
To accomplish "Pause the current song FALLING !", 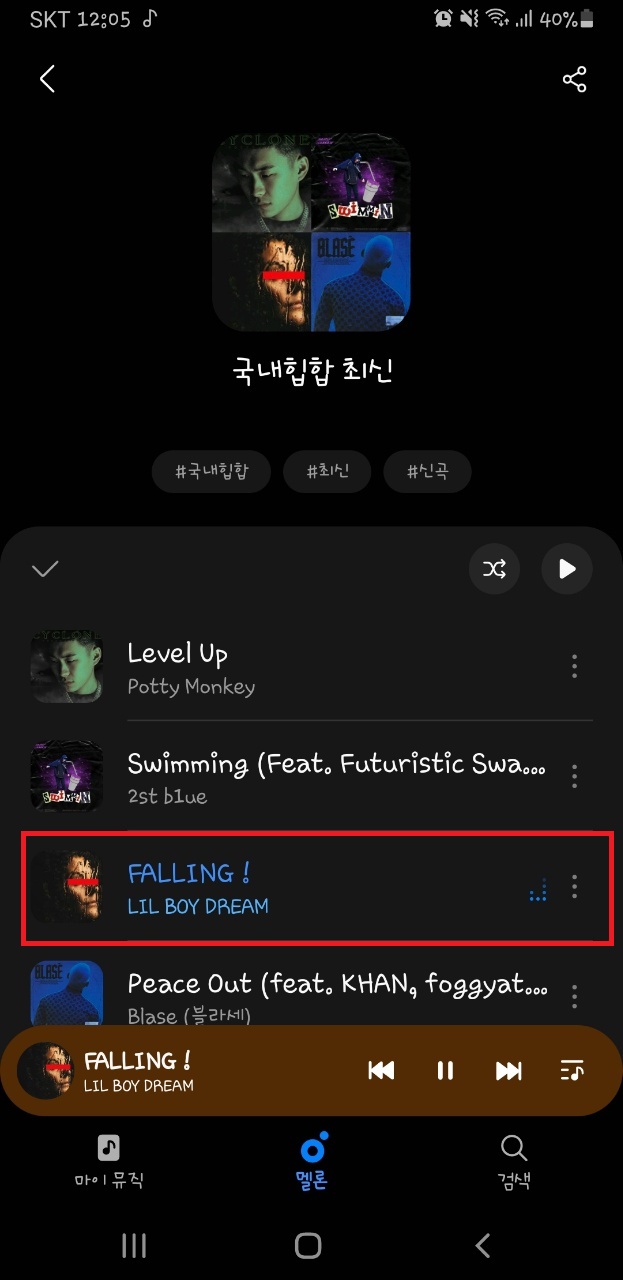I will 445,1071.
